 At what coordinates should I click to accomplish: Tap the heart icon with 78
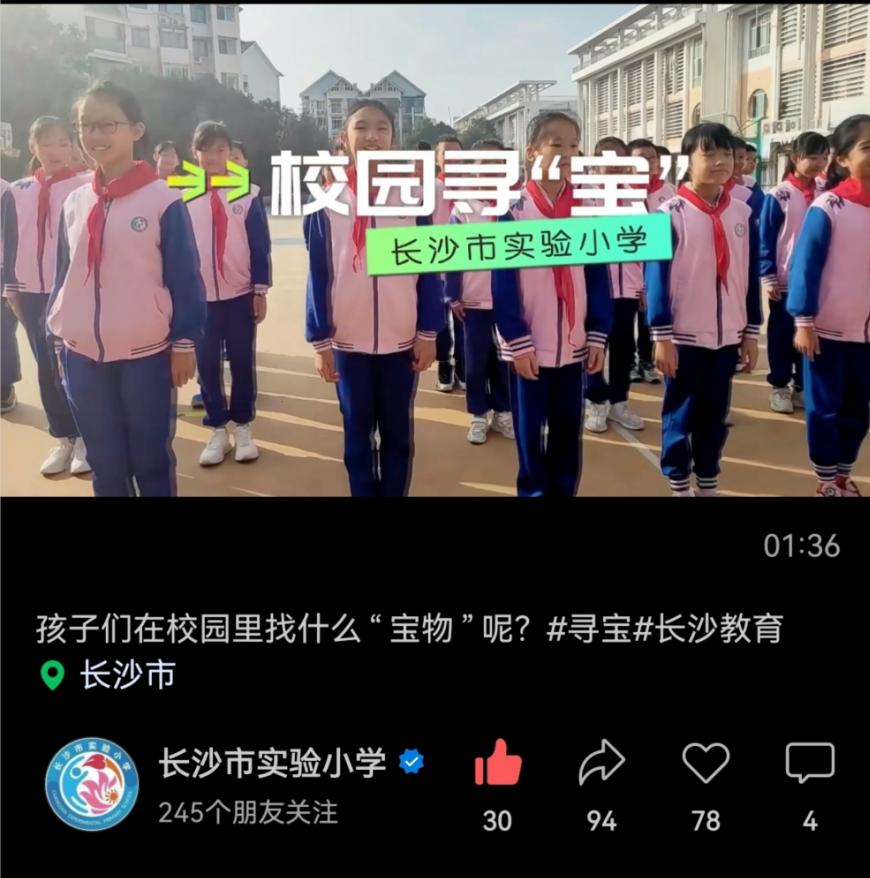point(706,764)
